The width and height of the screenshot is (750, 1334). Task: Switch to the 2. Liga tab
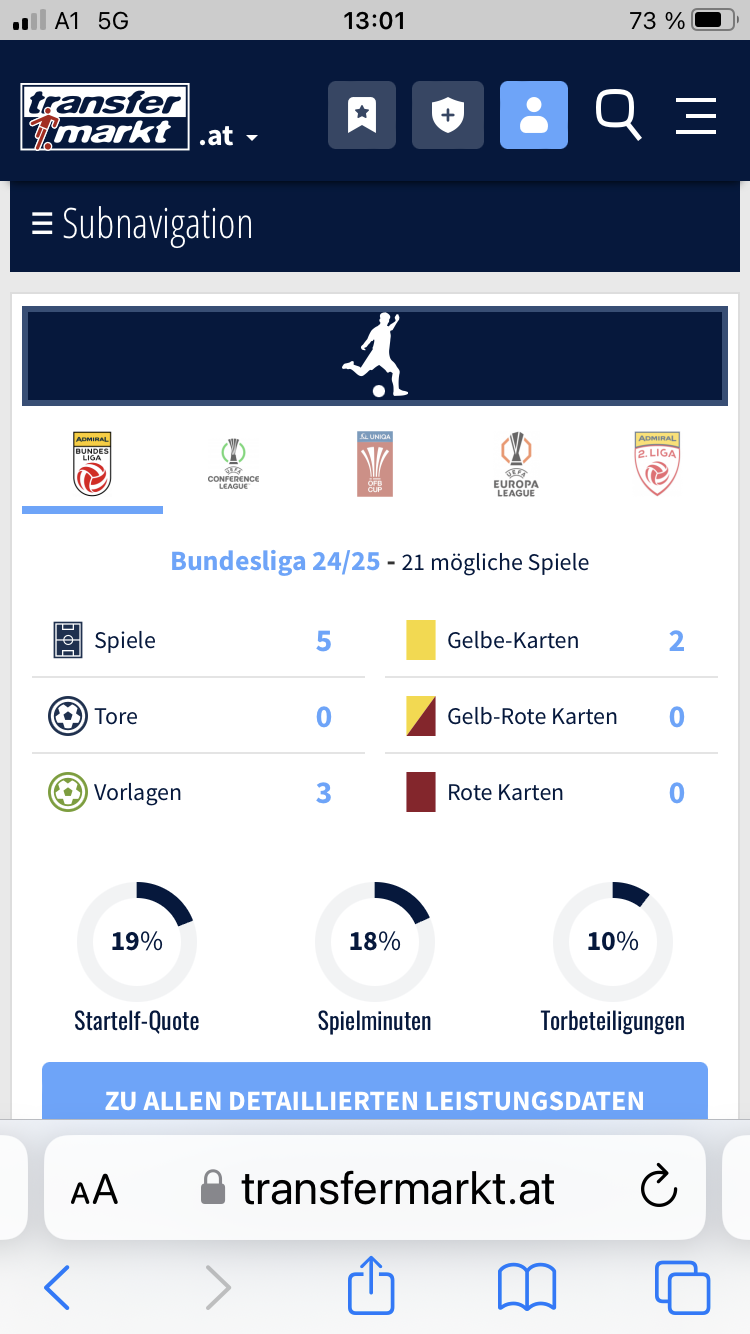tap(657, 465)
